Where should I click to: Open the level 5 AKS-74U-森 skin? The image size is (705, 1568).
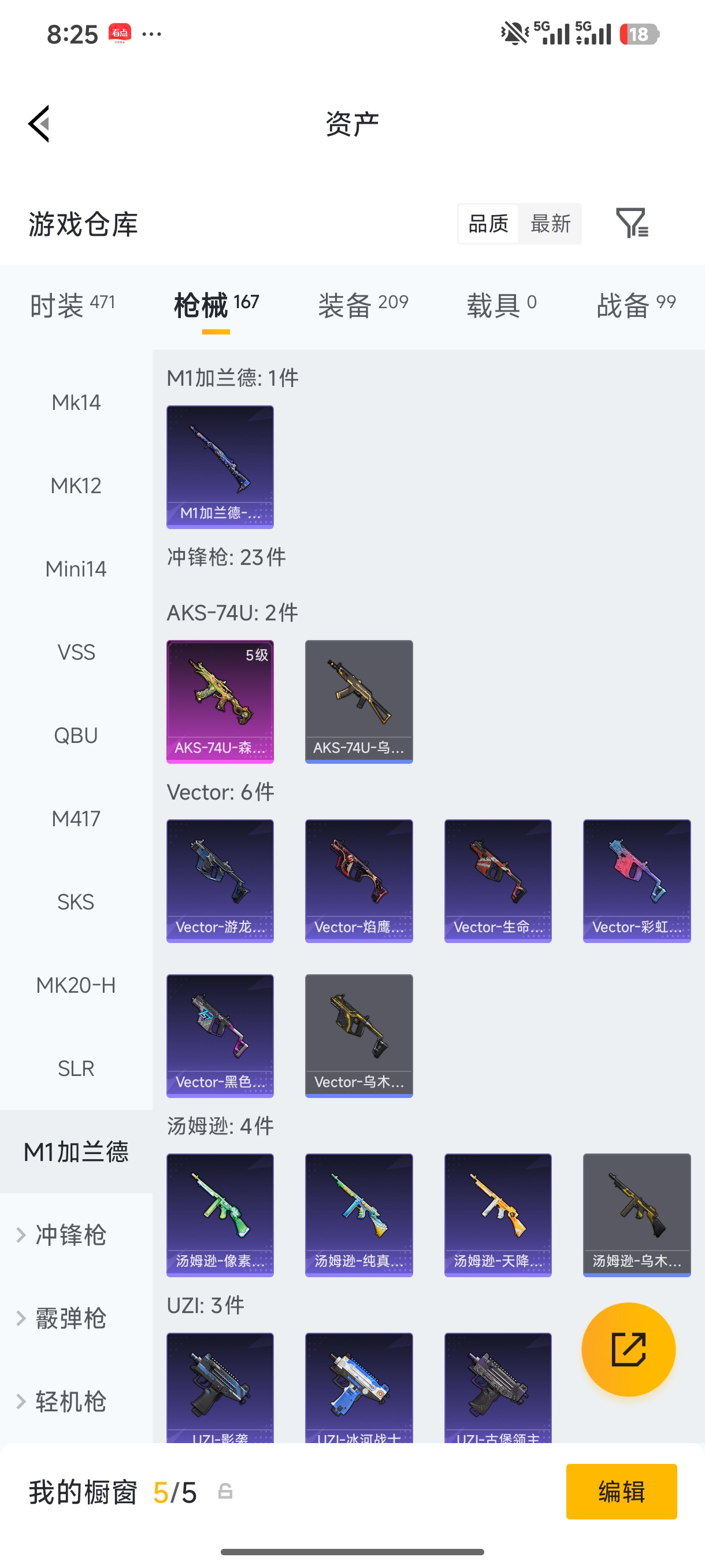[x=220, y=701]
